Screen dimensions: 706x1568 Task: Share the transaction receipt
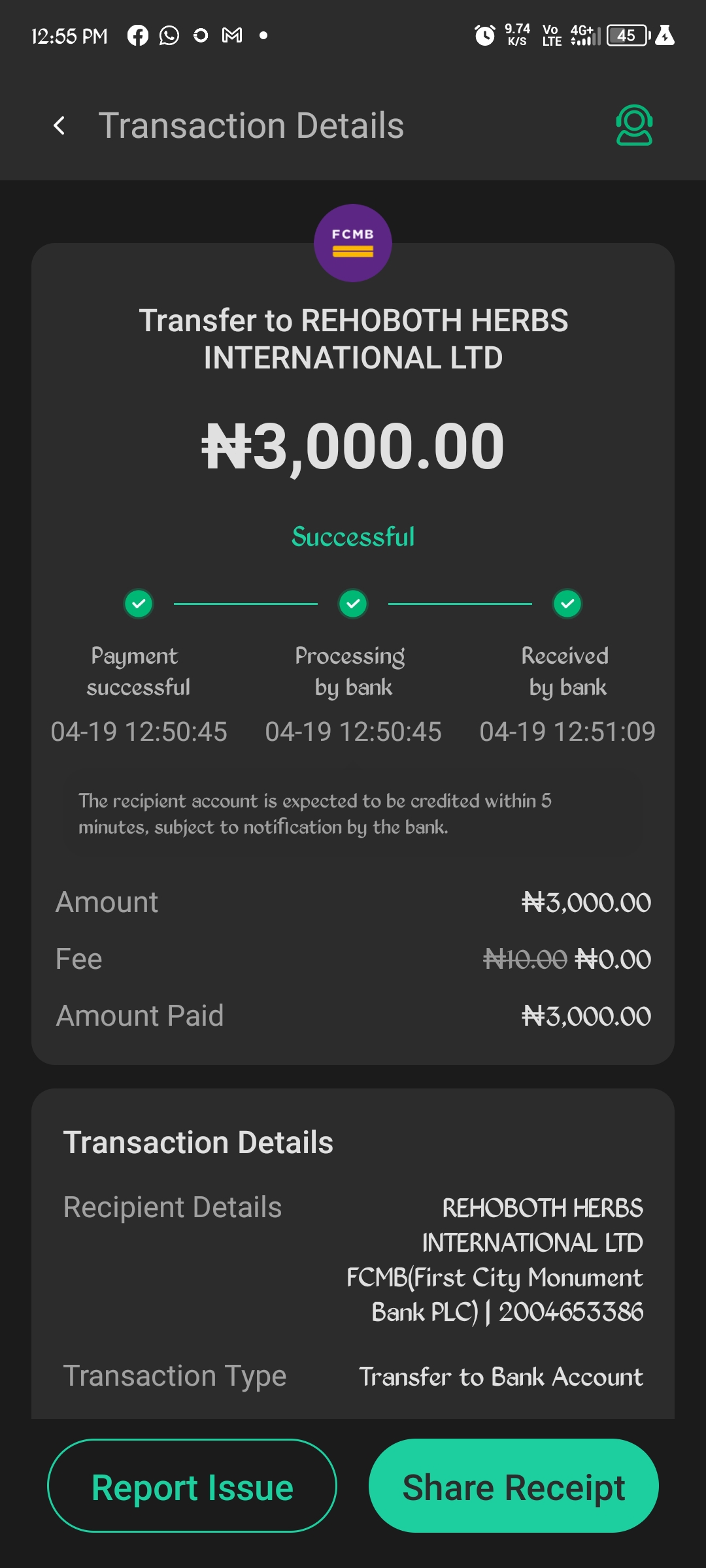pos(514,1486)
